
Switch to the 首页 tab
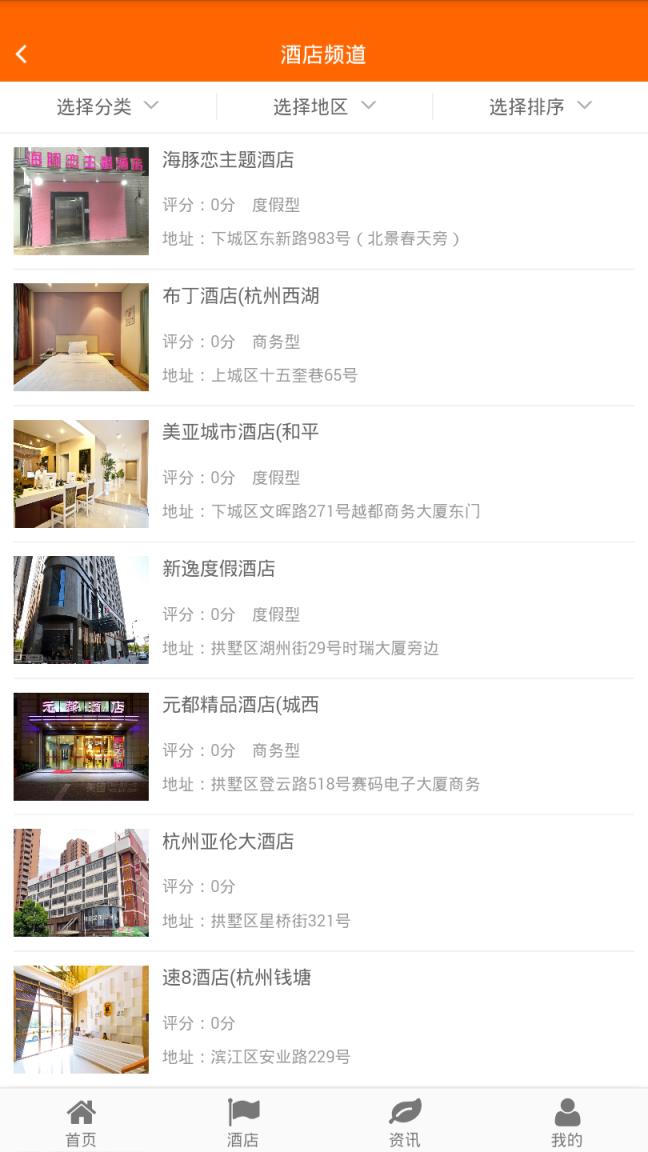point(81,1122)
